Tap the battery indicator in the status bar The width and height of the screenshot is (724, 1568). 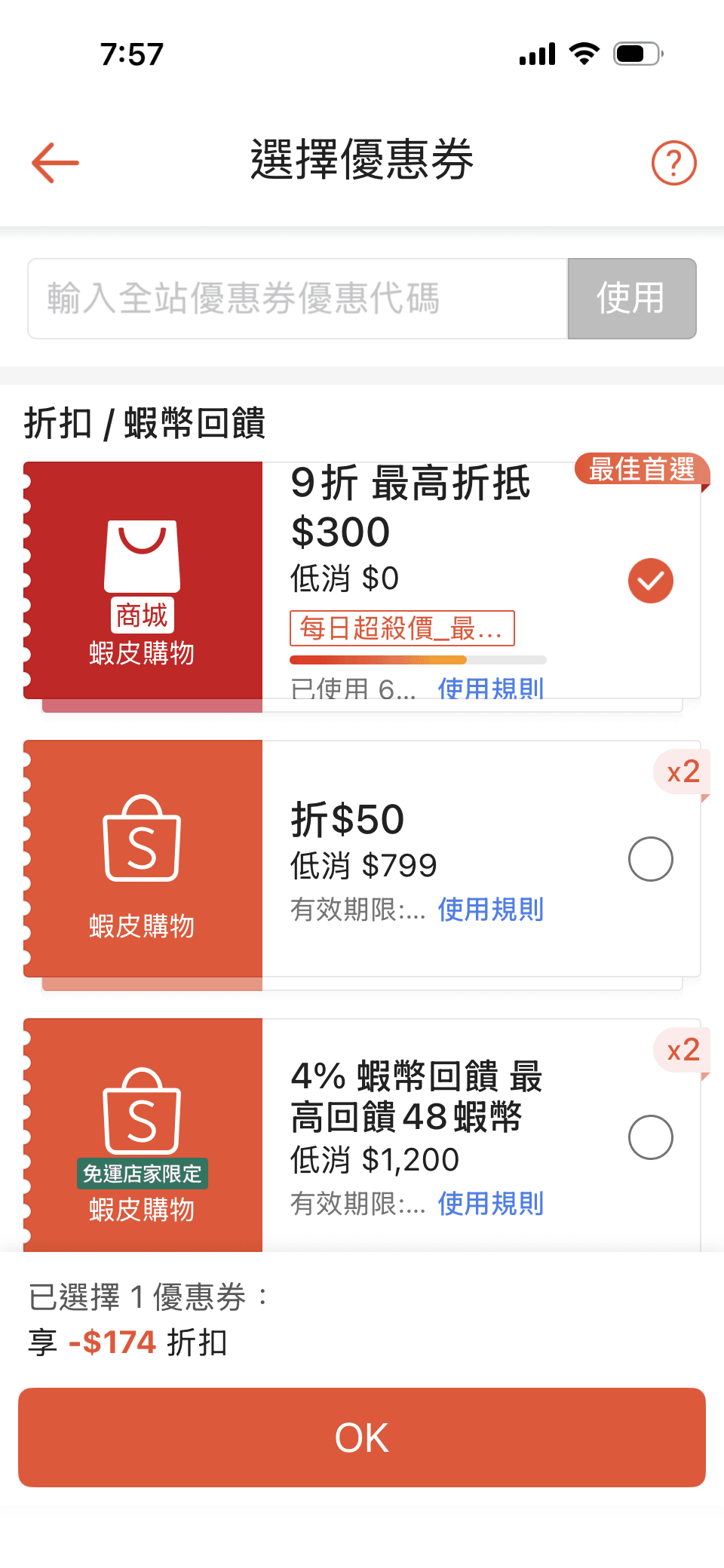coord(637,53)
